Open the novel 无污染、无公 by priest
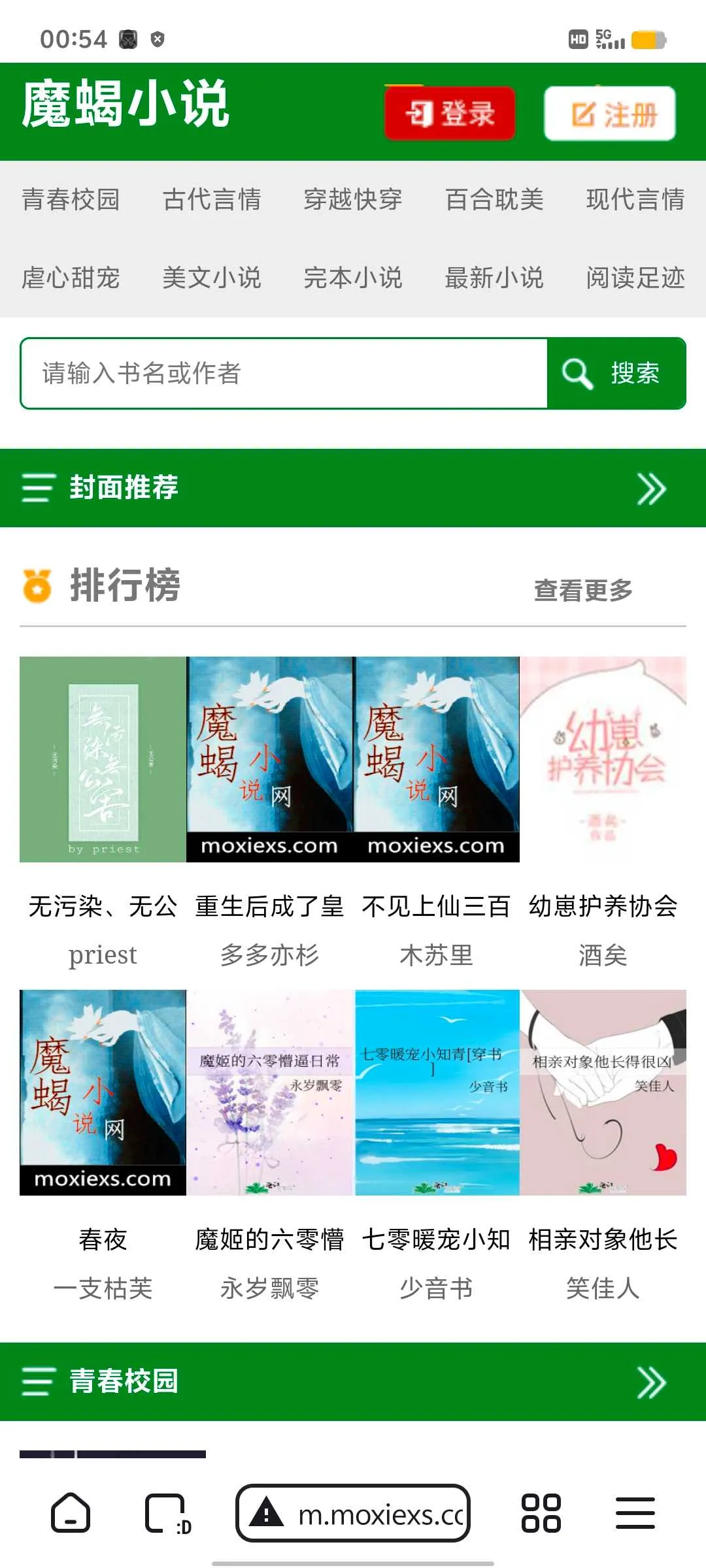The image size is (706, 1568). tap(103, 759)
